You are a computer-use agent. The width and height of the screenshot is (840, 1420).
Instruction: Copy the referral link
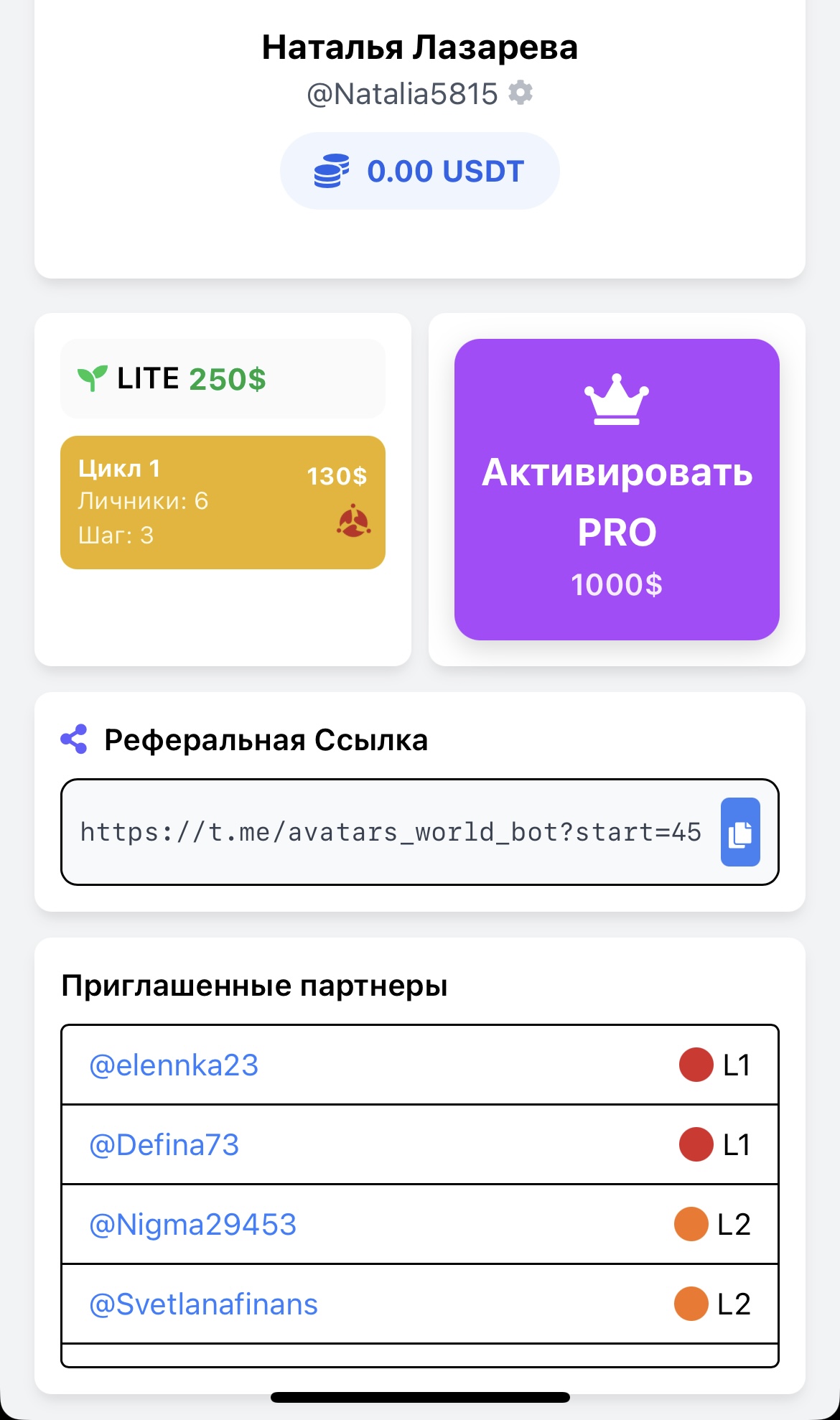(740, 832)
